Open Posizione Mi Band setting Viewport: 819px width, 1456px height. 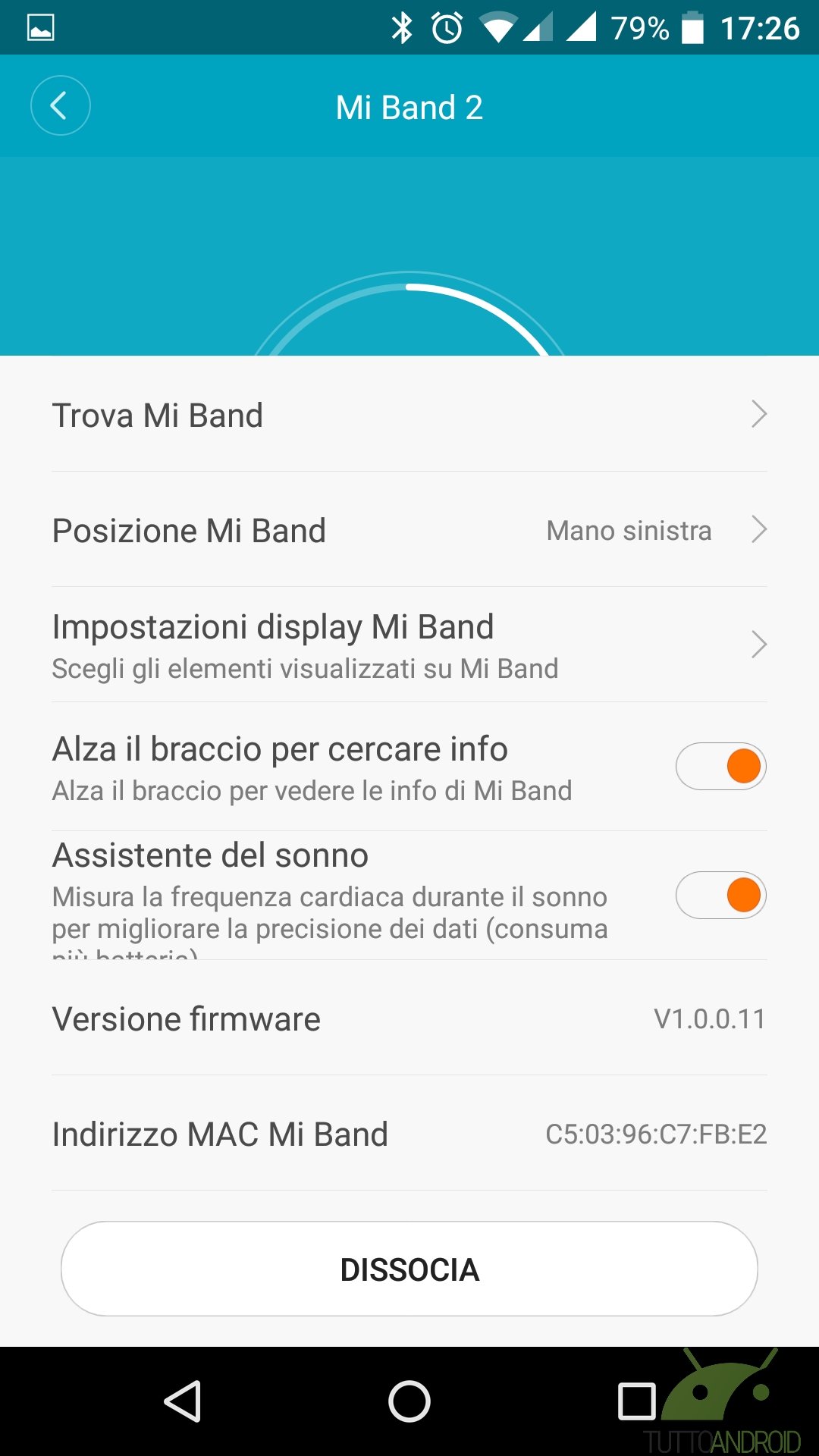point(409,530)
